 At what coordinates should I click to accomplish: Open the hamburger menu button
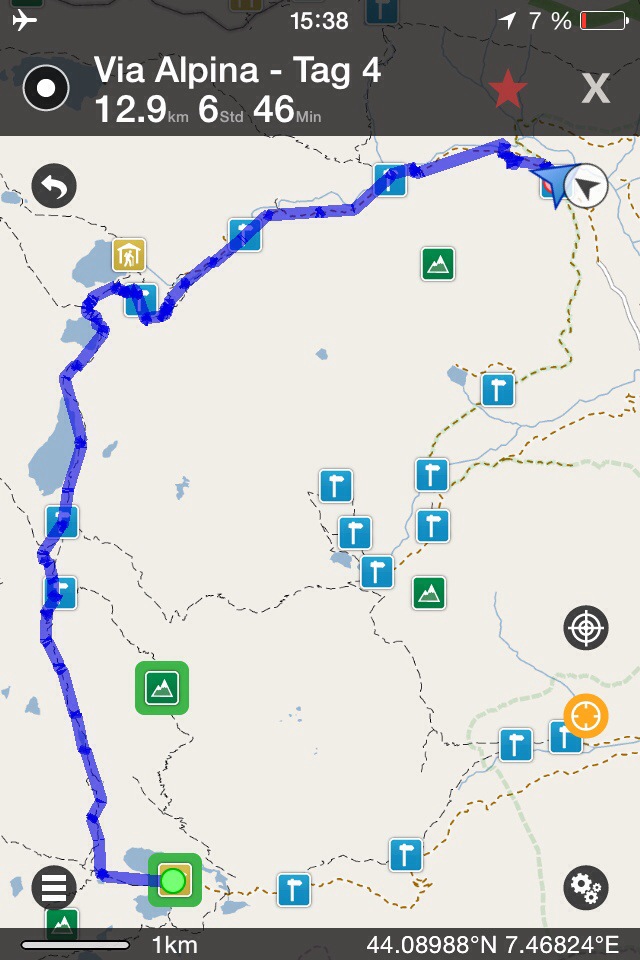tap(54, 887)
